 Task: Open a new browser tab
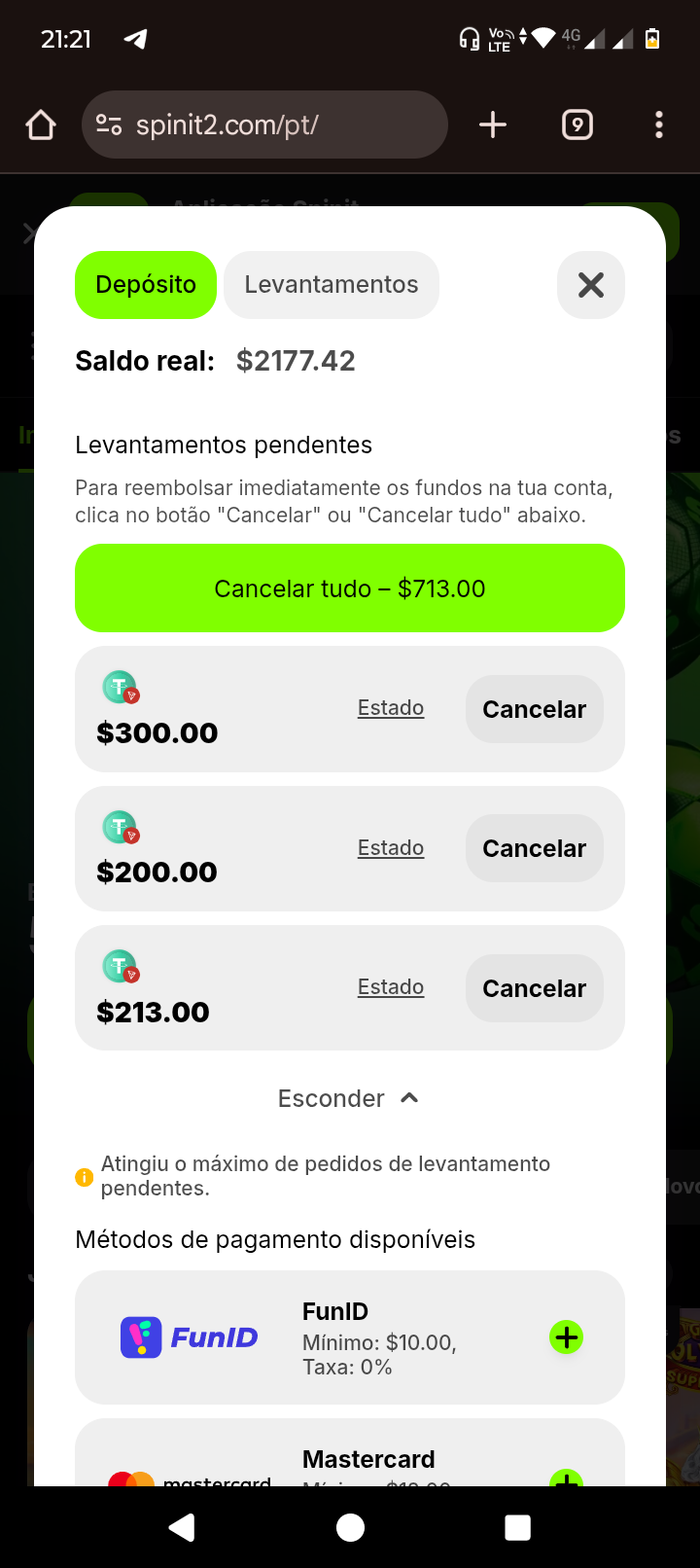tap(493, 125)
